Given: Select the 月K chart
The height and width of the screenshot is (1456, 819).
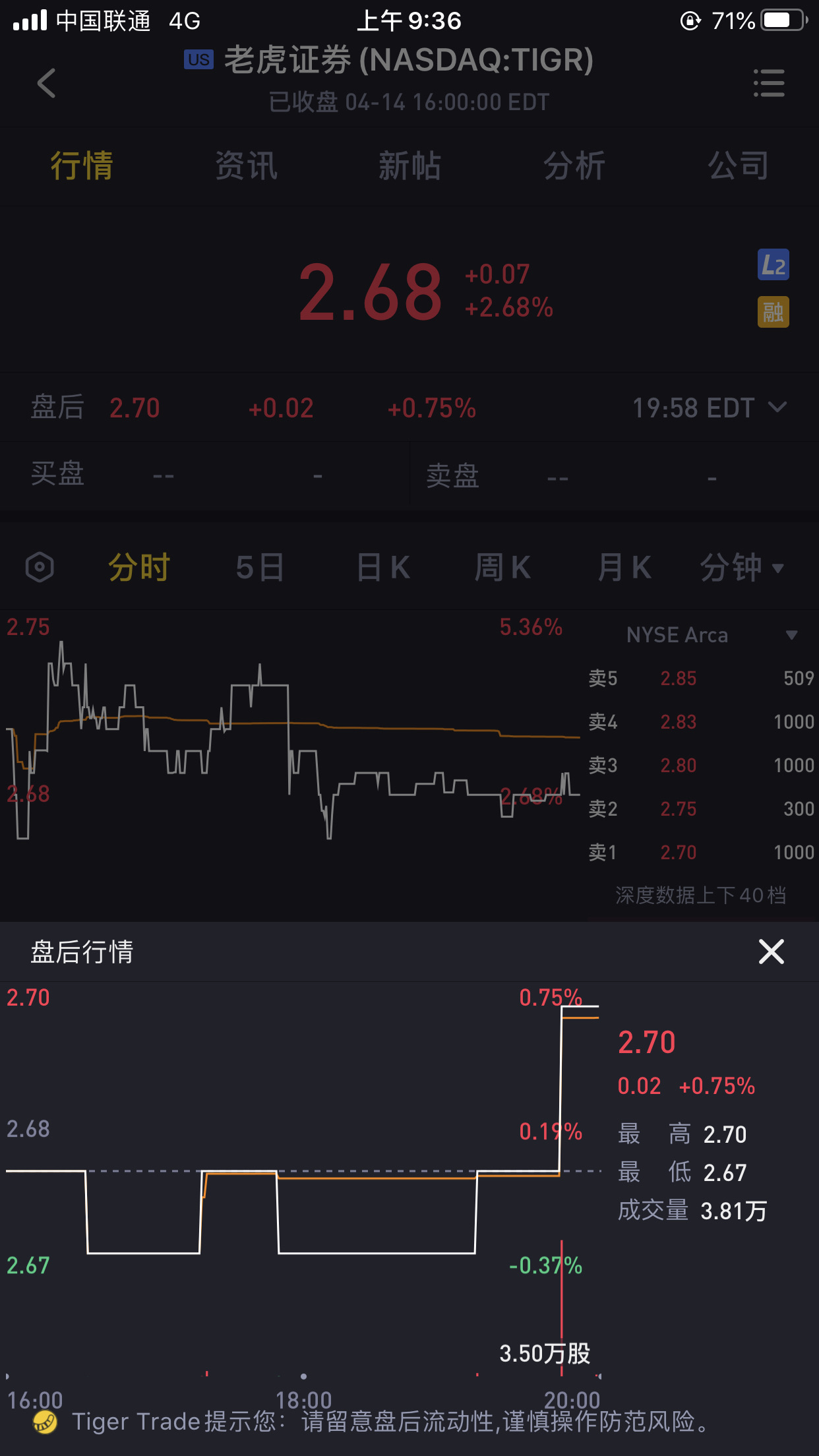Looking at the screenshot, I should click(x=624, y=568).
